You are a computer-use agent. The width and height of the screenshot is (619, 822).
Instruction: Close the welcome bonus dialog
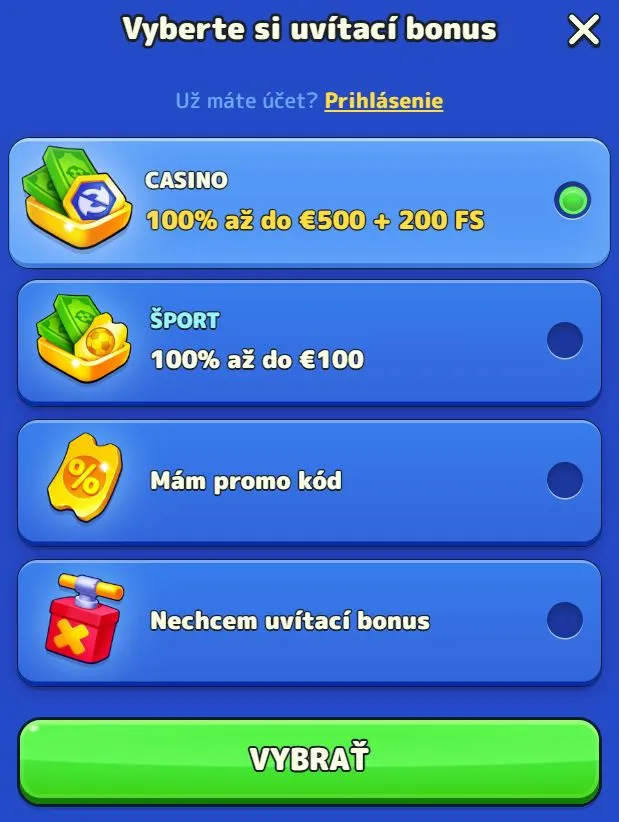pyautogui.click(x=583, y=30)
